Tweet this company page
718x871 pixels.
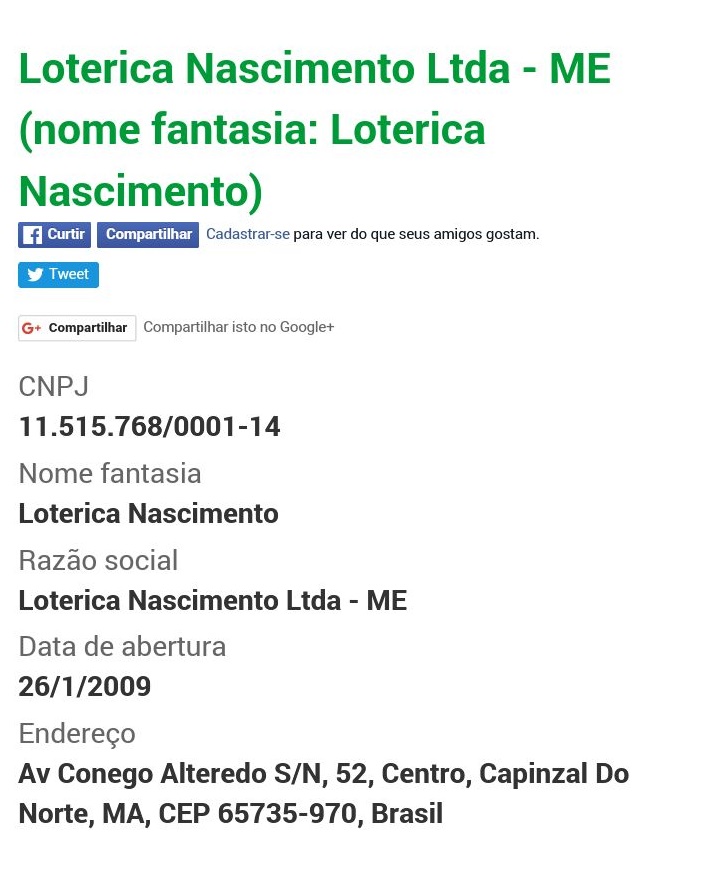[x=58, y=275]
